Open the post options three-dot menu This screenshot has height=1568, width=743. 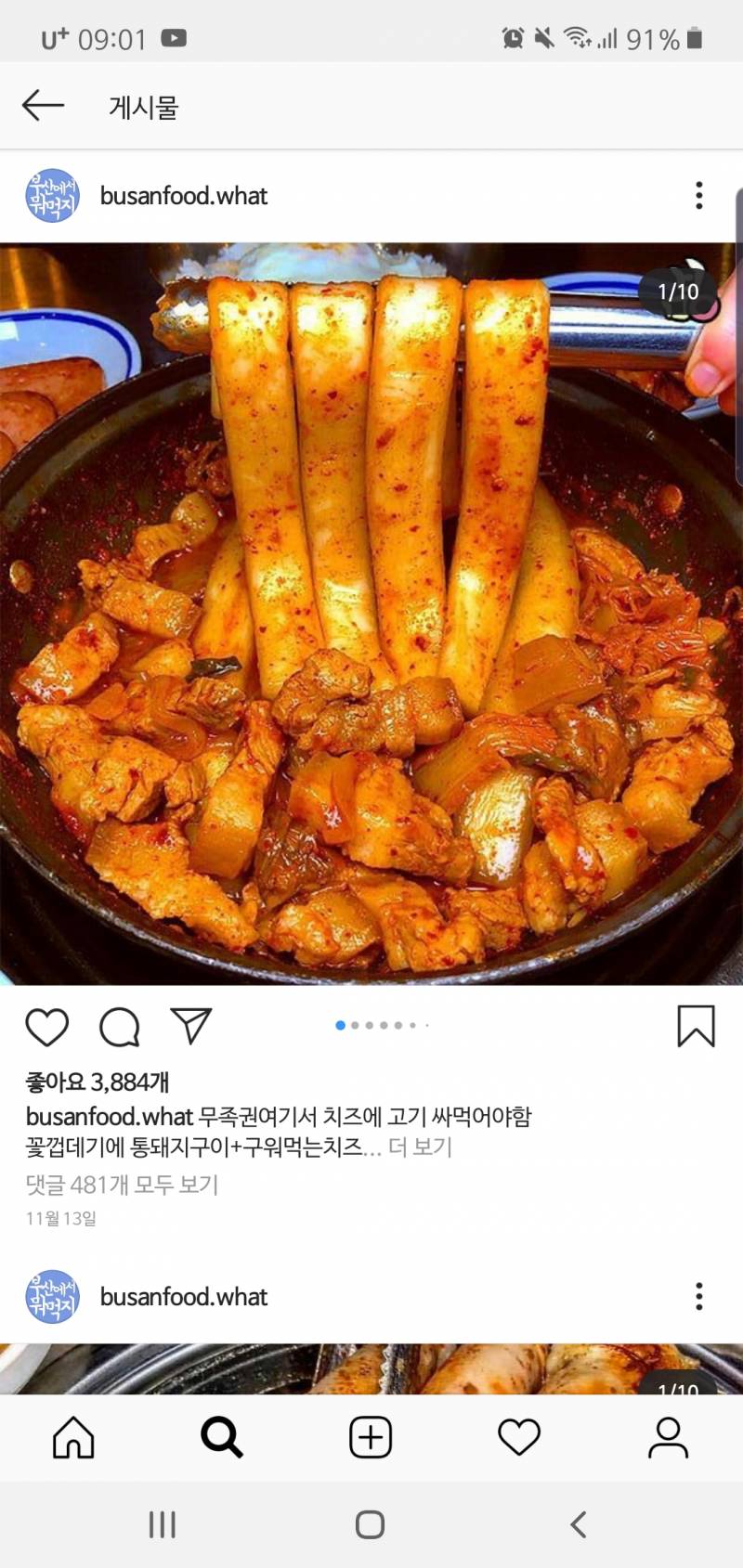(x=698, y=196)
